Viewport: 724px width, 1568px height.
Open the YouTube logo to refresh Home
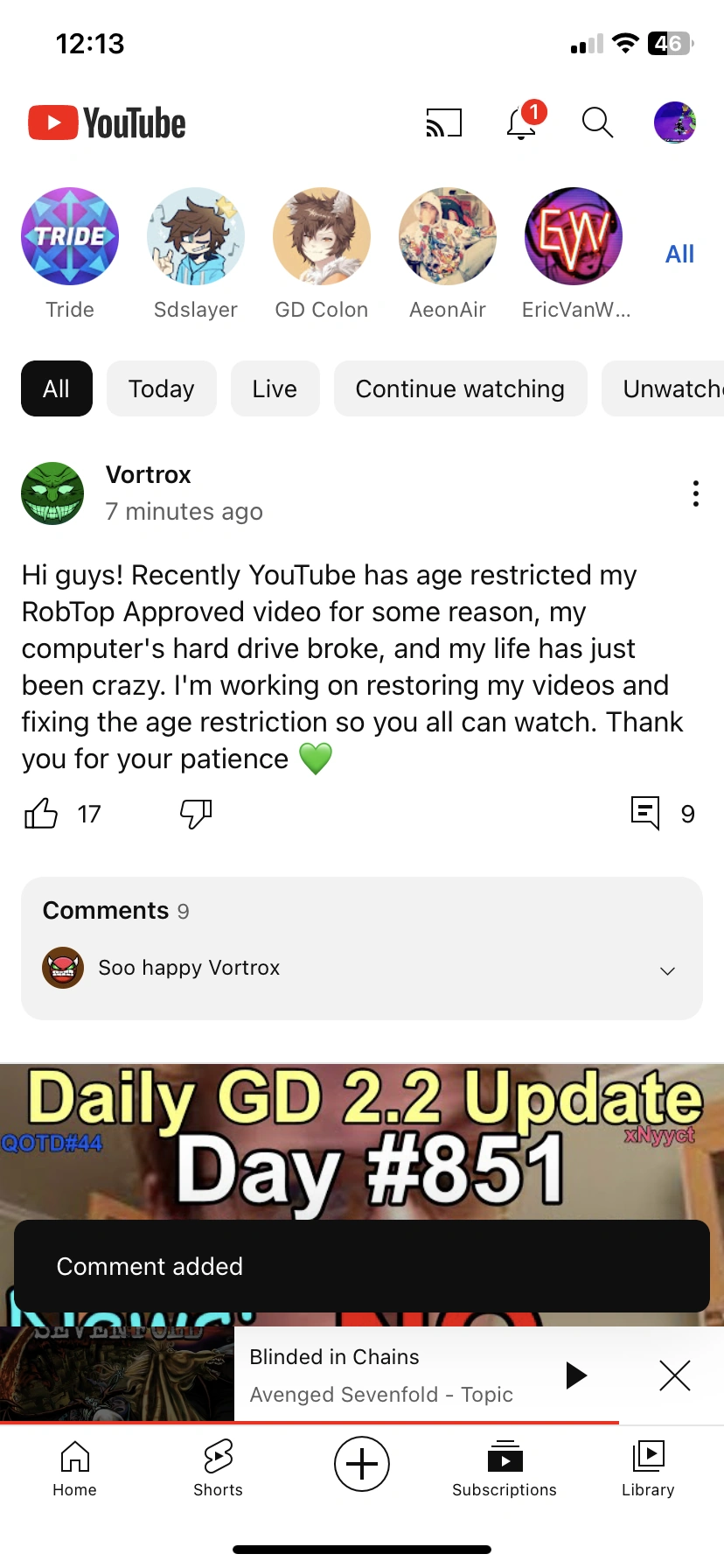105,122
